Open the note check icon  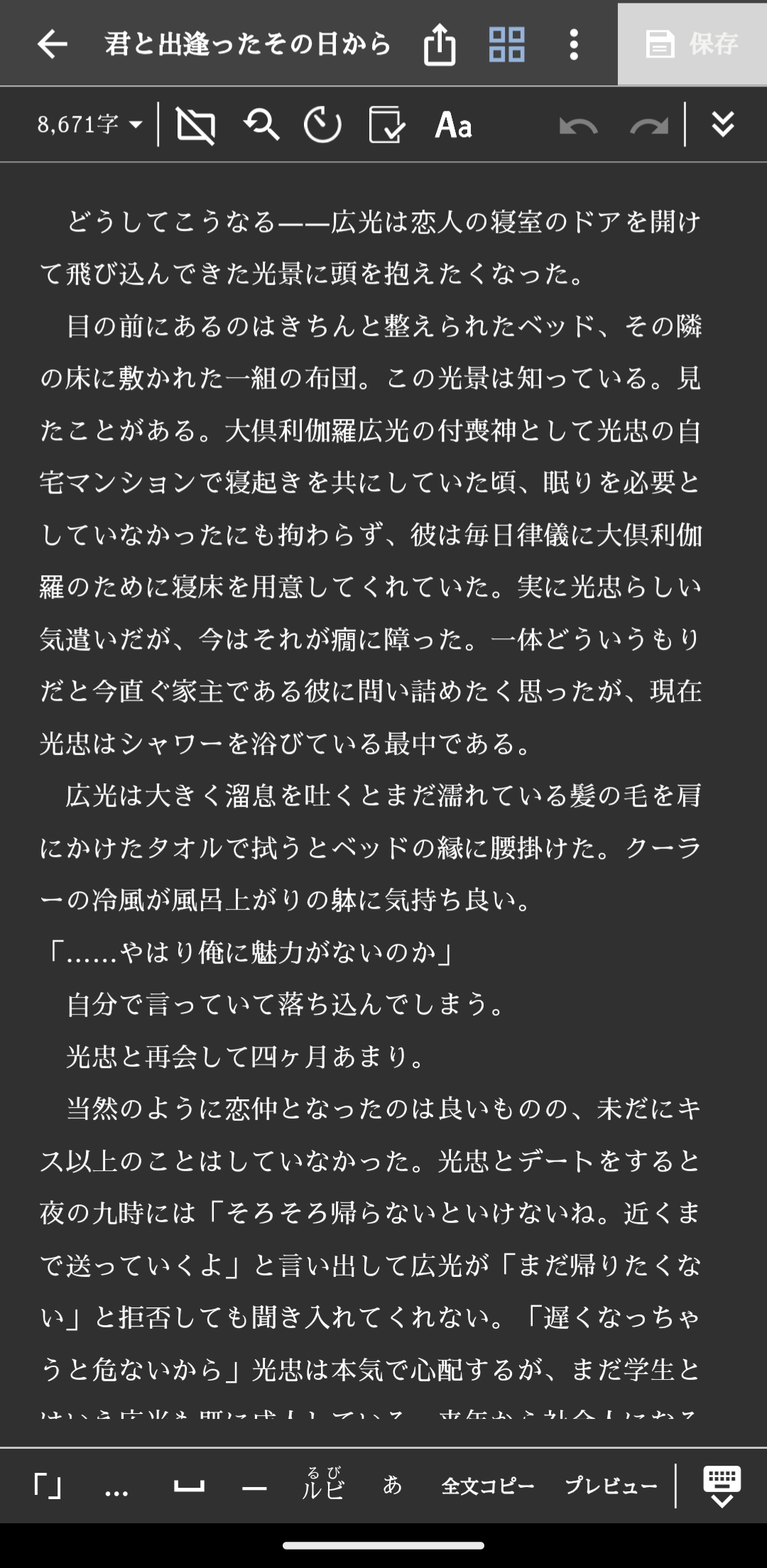pos(386,125)
